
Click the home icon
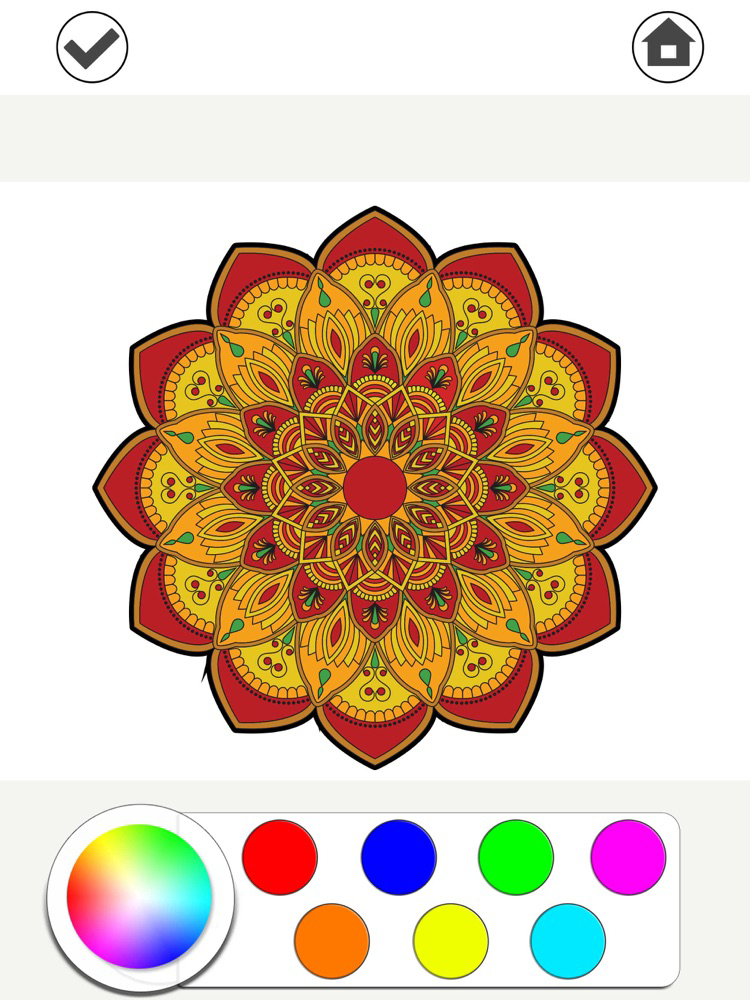[667, 46]
